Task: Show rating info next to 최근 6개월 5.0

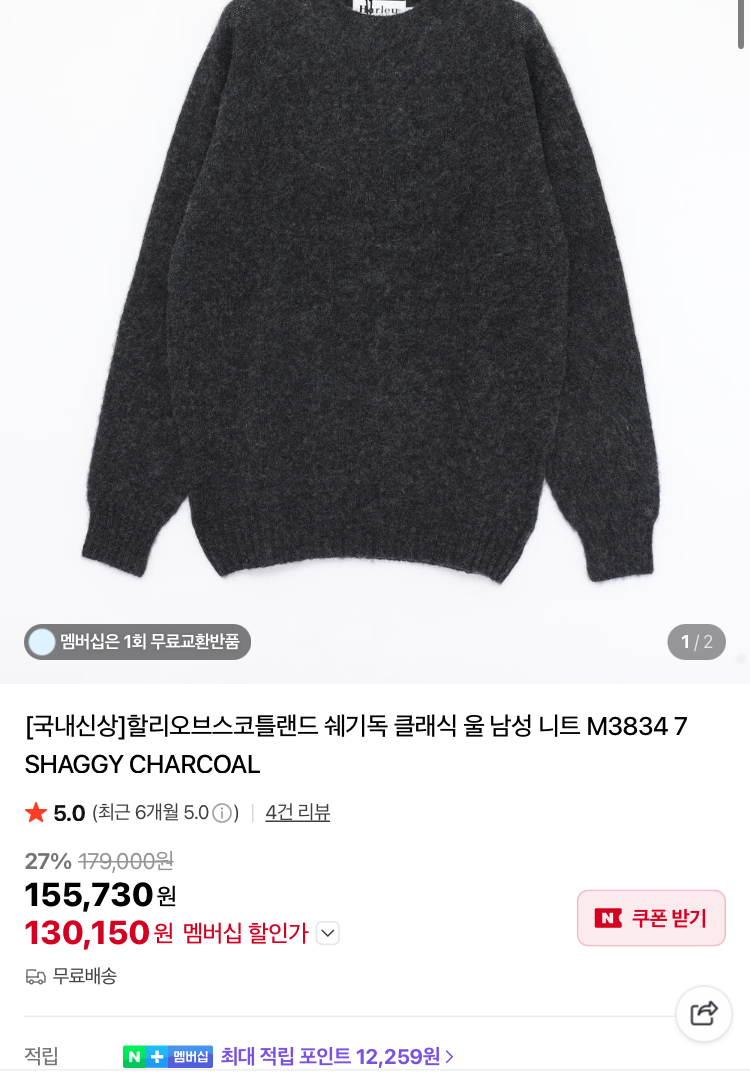Action: (222, 813)
